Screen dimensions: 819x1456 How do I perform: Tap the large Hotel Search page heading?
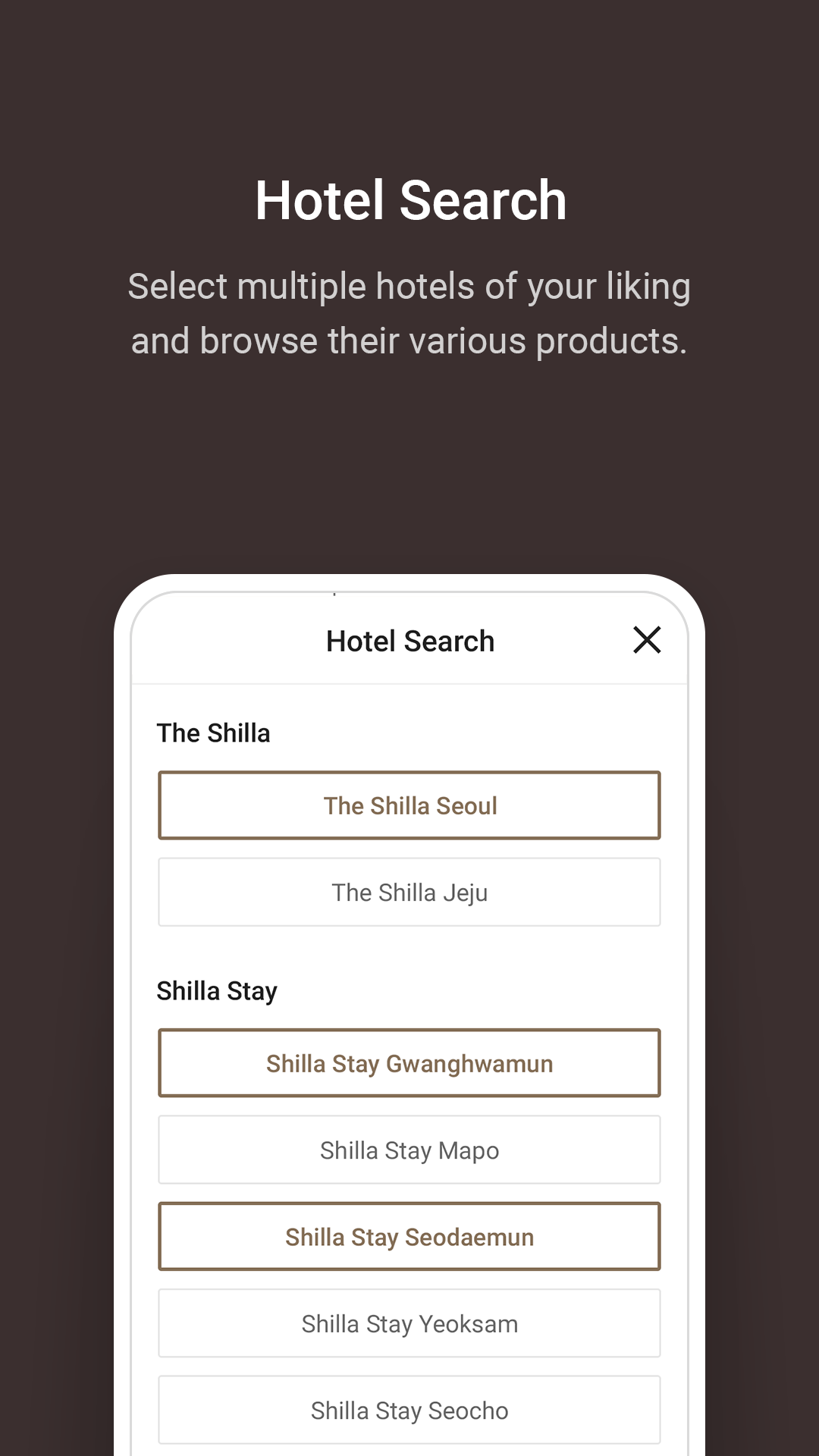coord(409,199)
